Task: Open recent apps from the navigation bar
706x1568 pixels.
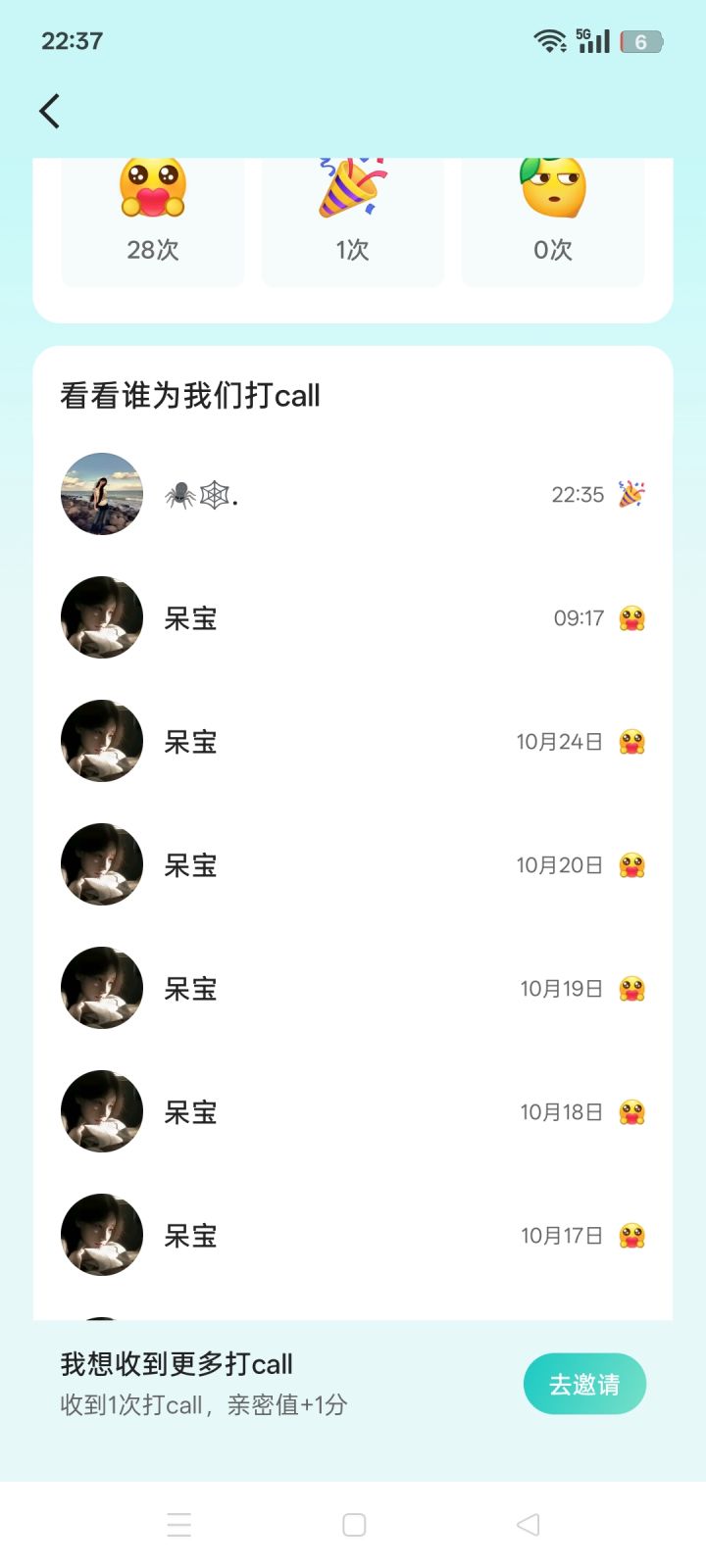Action: click(x=178, y=1525)
